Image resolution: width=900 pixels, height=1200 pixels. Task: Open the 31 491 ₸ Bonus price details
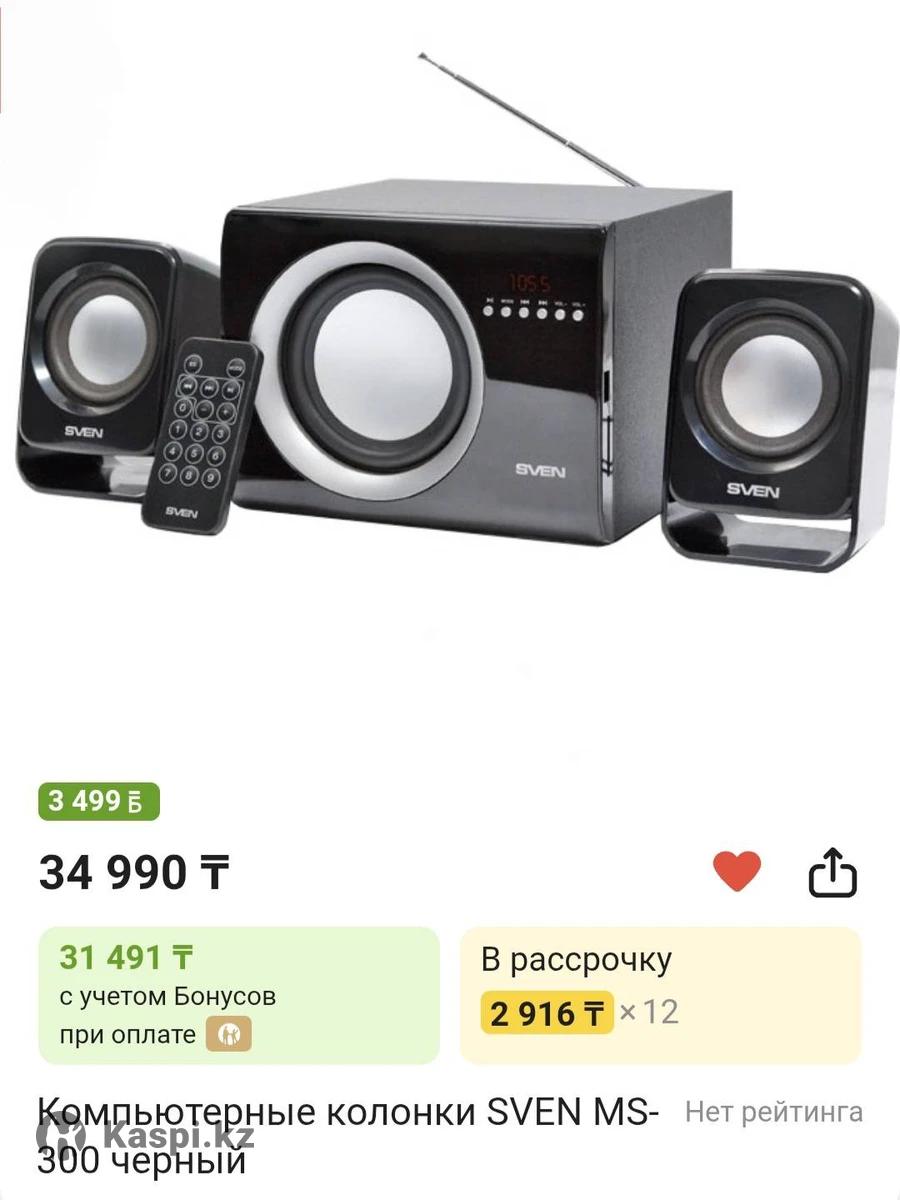click(x=238, y=995)
